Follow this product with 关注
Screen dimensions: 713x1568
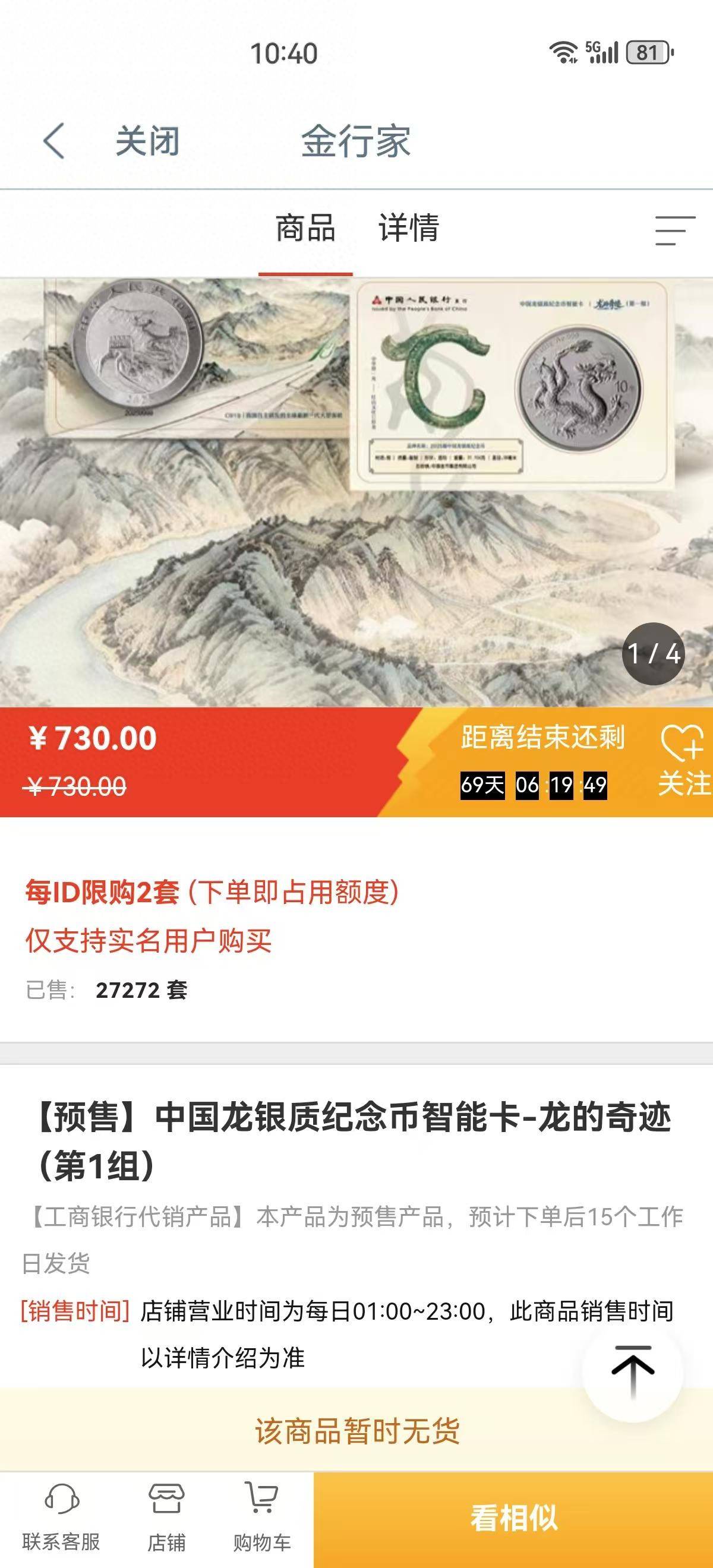[x=683, y=761]
